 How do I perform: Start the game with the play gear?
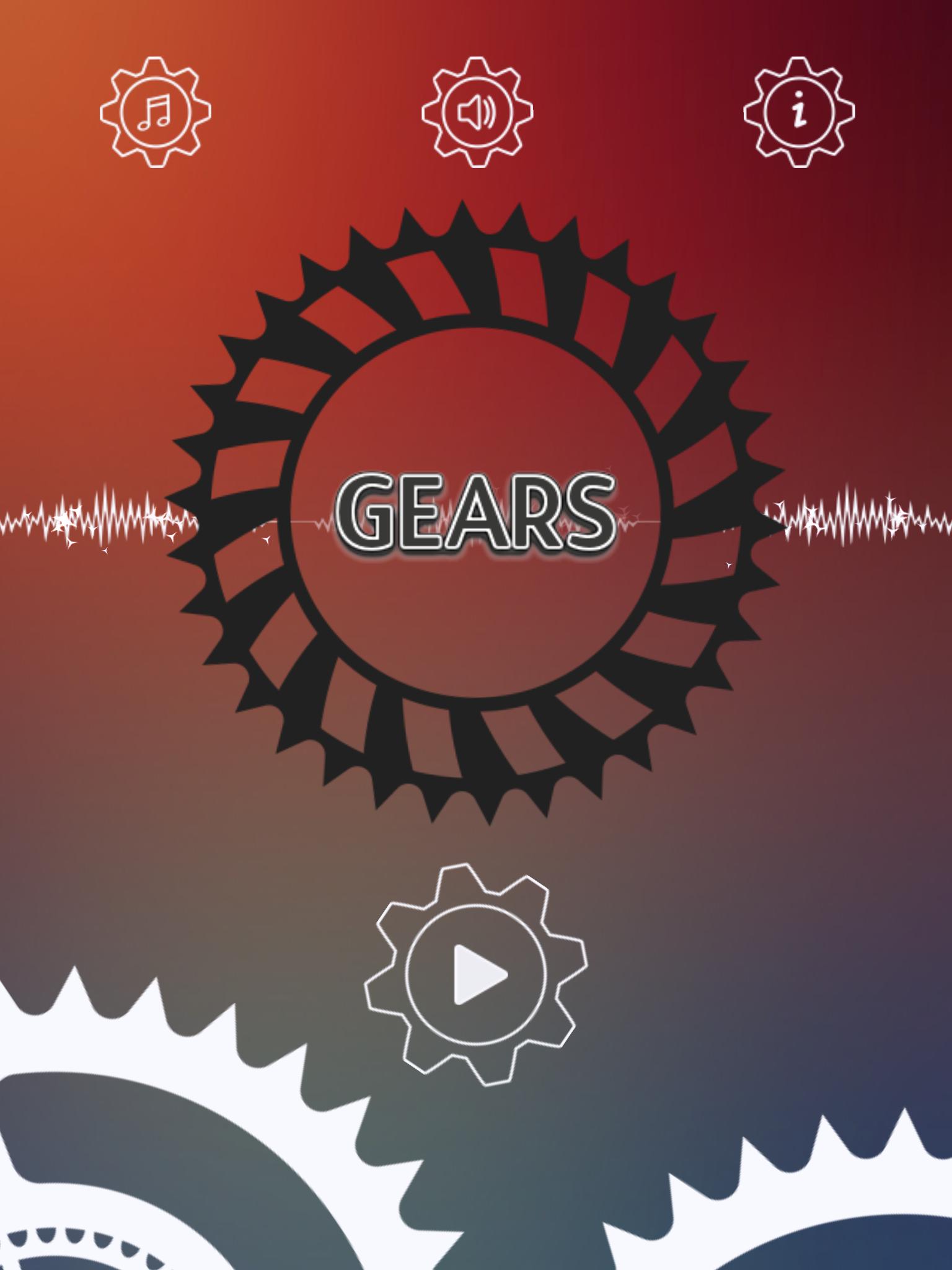coord(476,975)
